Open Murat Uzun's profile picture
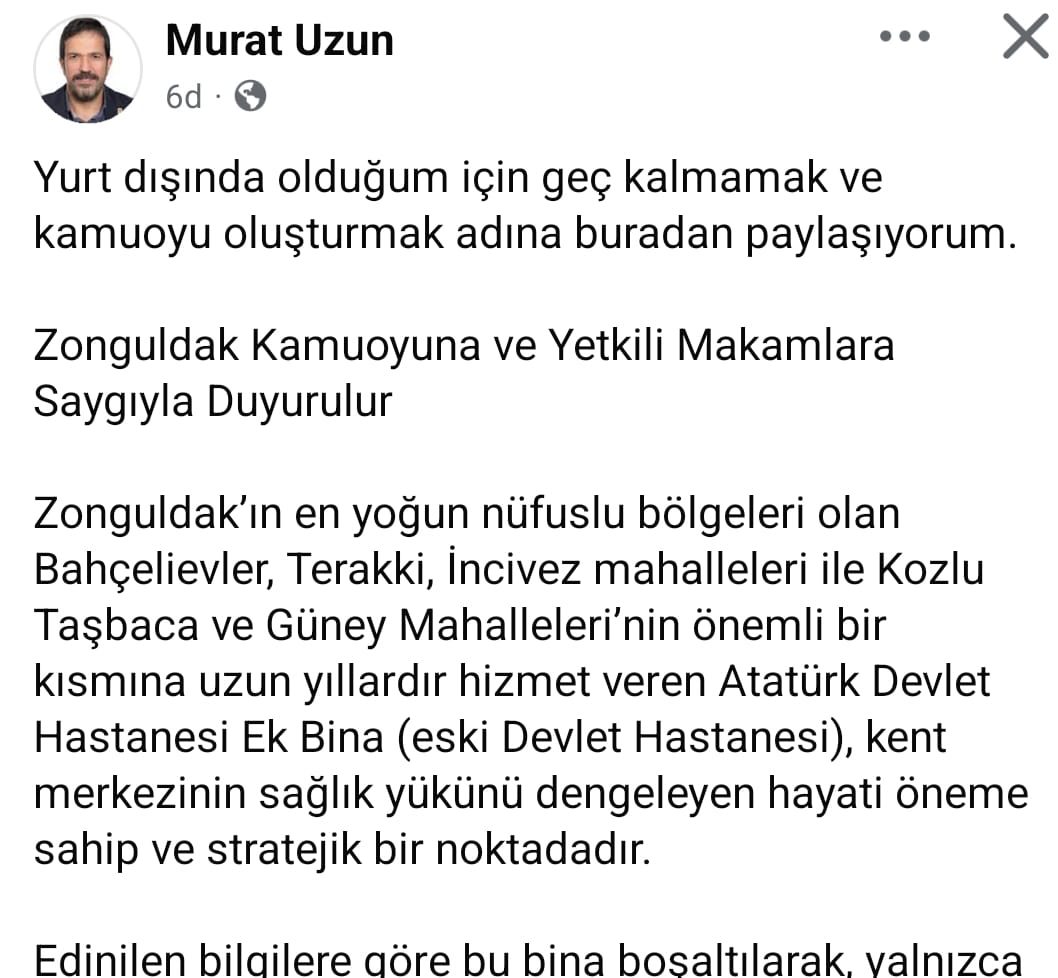This screenshot has width=1058, height=978. 88,69
